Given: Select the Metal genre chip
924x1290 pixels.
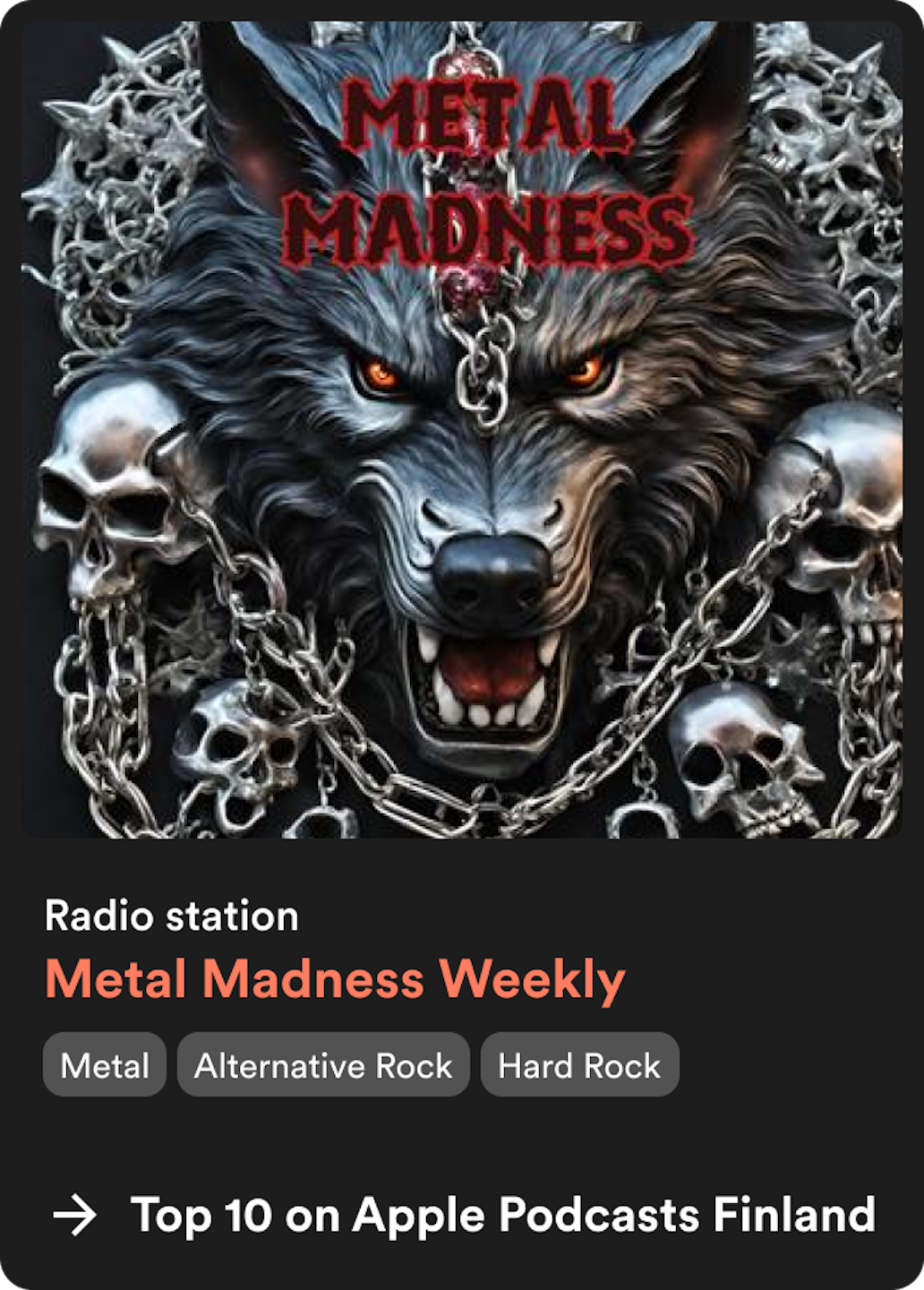Looking at the screenshot, I should (105, 1065).
